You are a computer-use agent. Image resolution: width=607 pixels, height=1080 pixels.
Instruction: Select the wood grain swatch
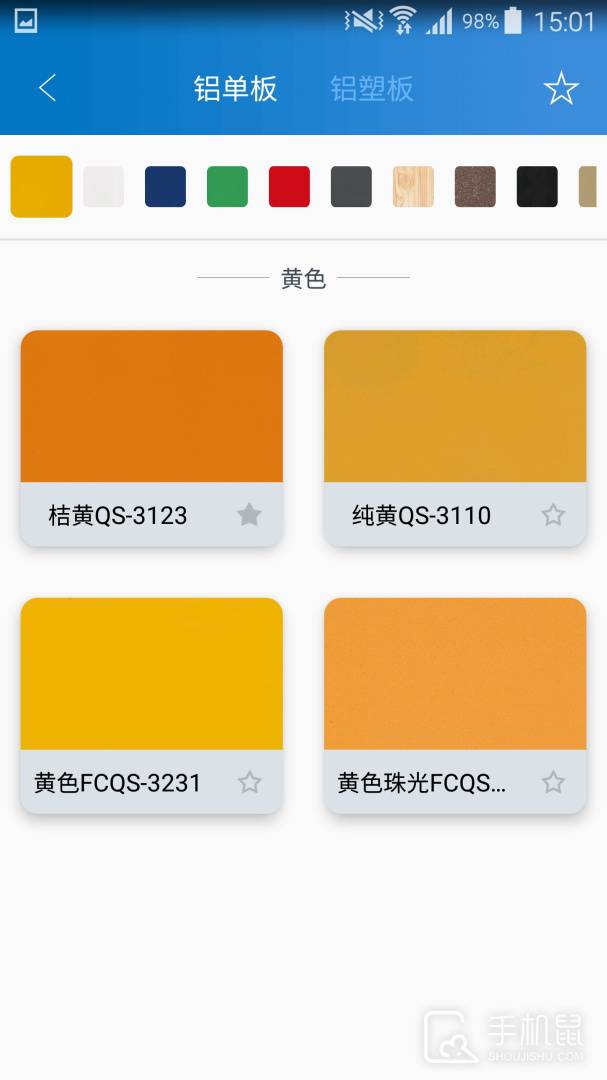[x=413, y=187]
